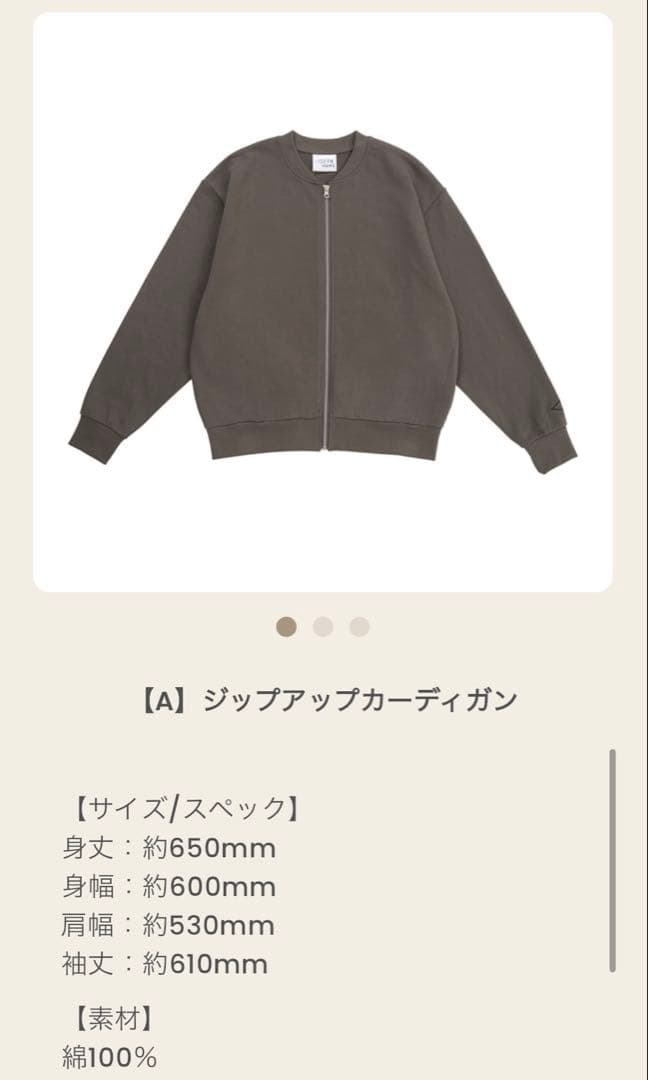
Task: Jump to the third carousel image dot
Action: pyautogui.click(x=359, y=627)
